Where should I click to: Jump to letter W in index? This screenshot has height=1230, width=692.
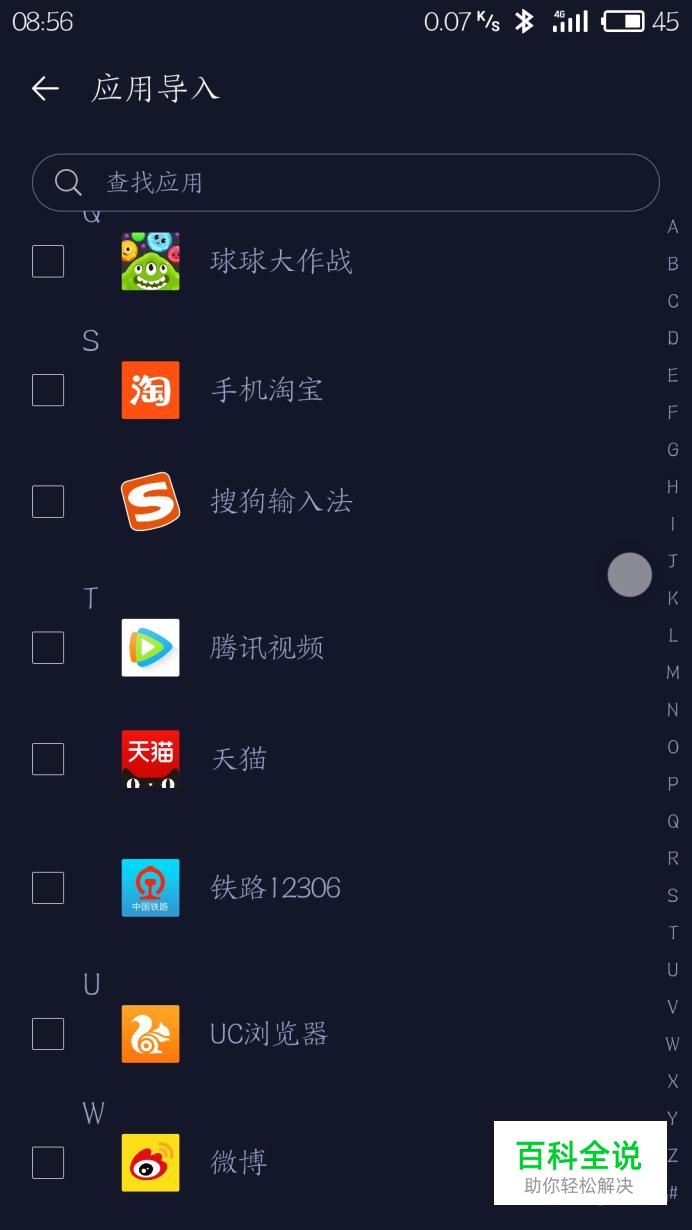(673, 1044)
